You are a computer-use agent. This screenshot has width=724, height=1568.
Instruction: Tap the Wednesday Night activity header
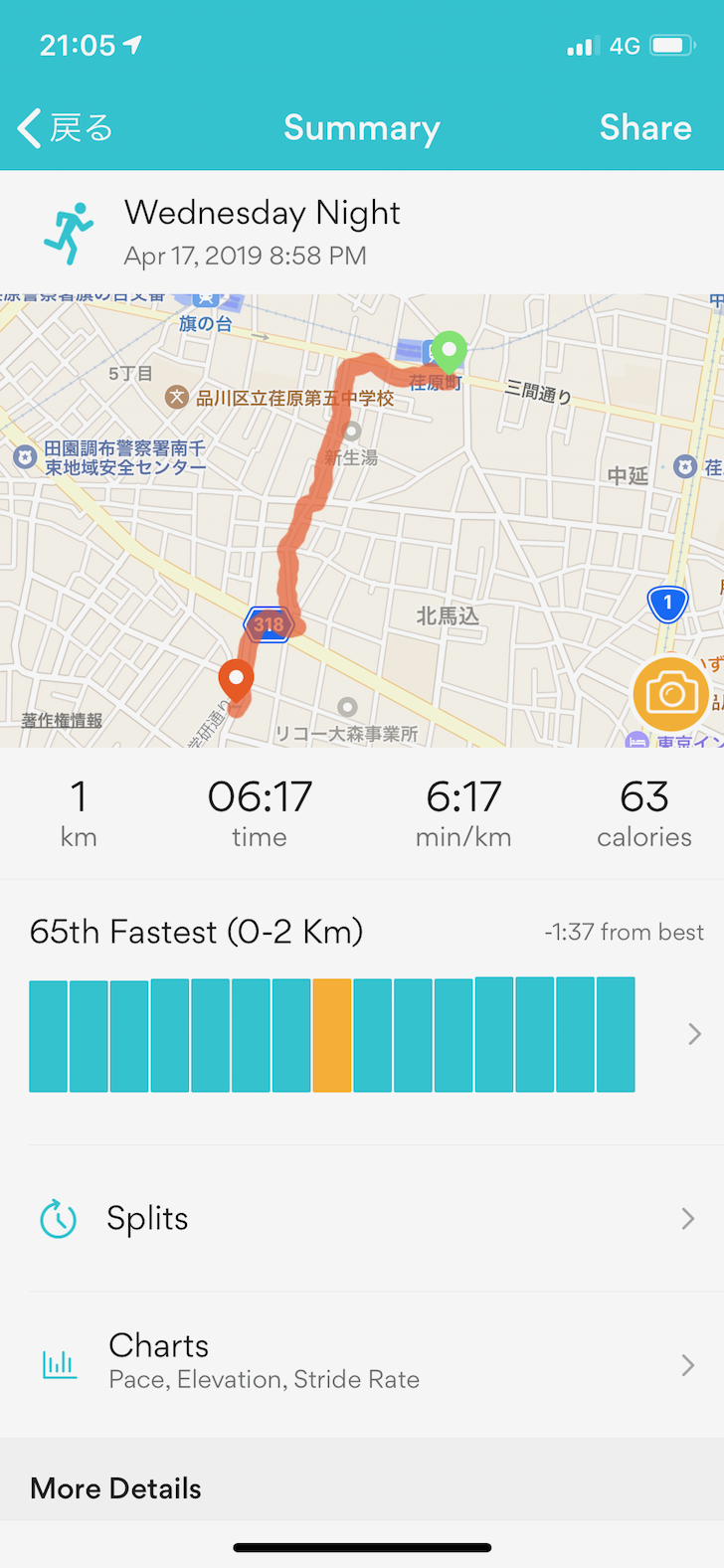(362, 232)
